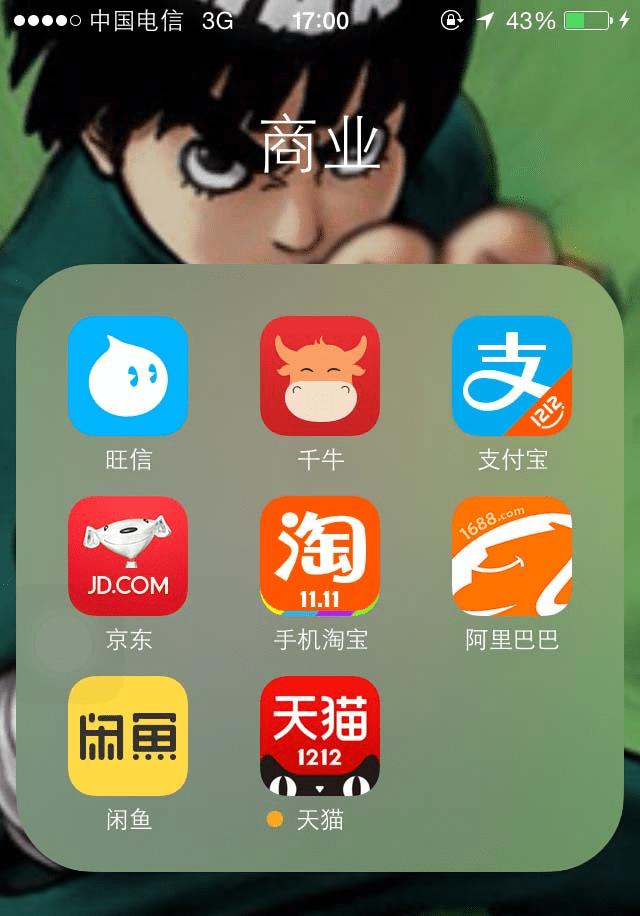The height and width of the screenshot is (916, 640).
Task: Launch the 千牛 app
Action: pyautogui.click(x=320, y=376)
